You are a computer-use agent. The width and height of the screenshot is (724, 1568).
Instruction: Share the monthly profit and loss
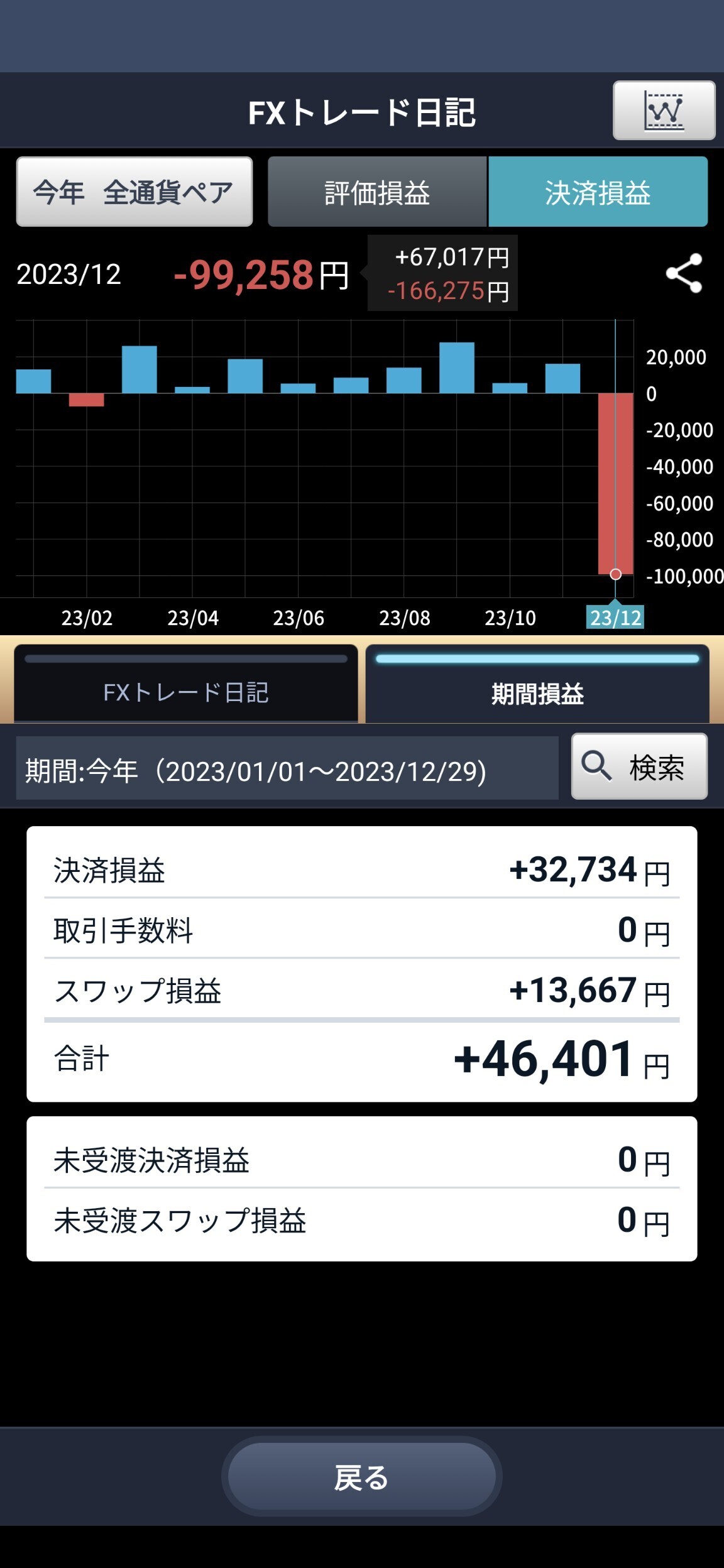[x=684, y=273]
